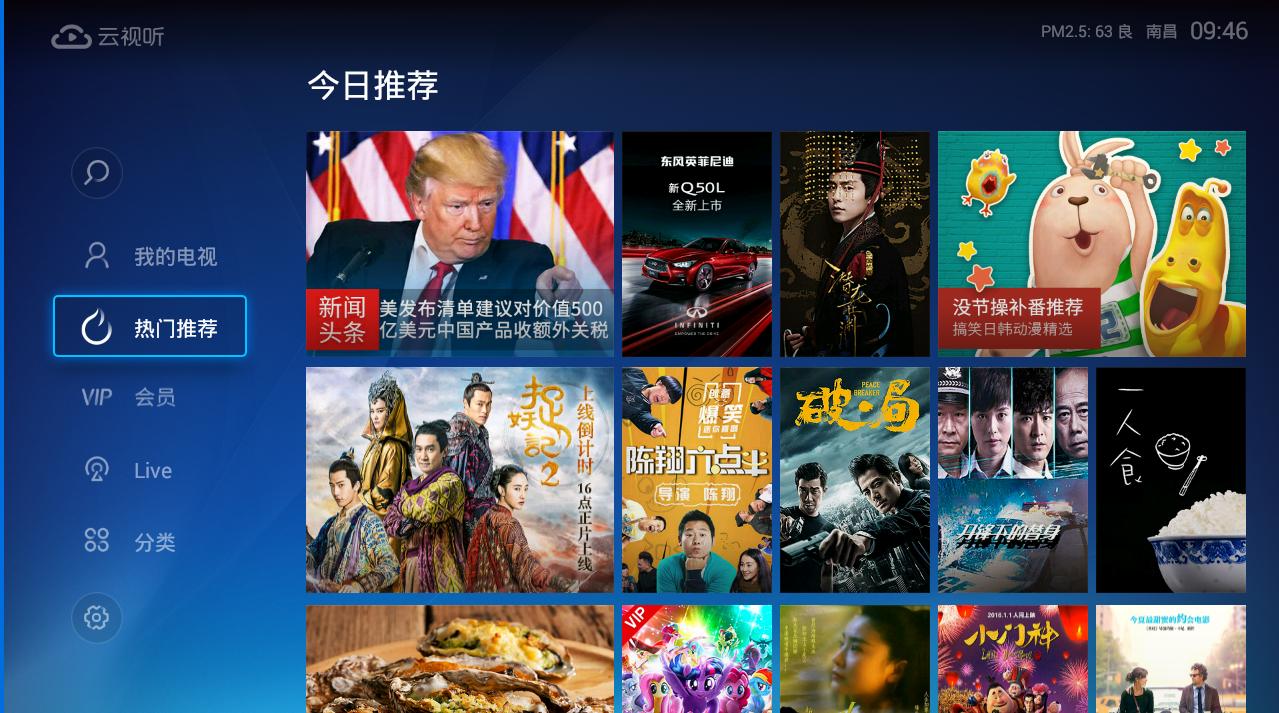Open the Infiniti Q50L ad tile

click(697, 243)
